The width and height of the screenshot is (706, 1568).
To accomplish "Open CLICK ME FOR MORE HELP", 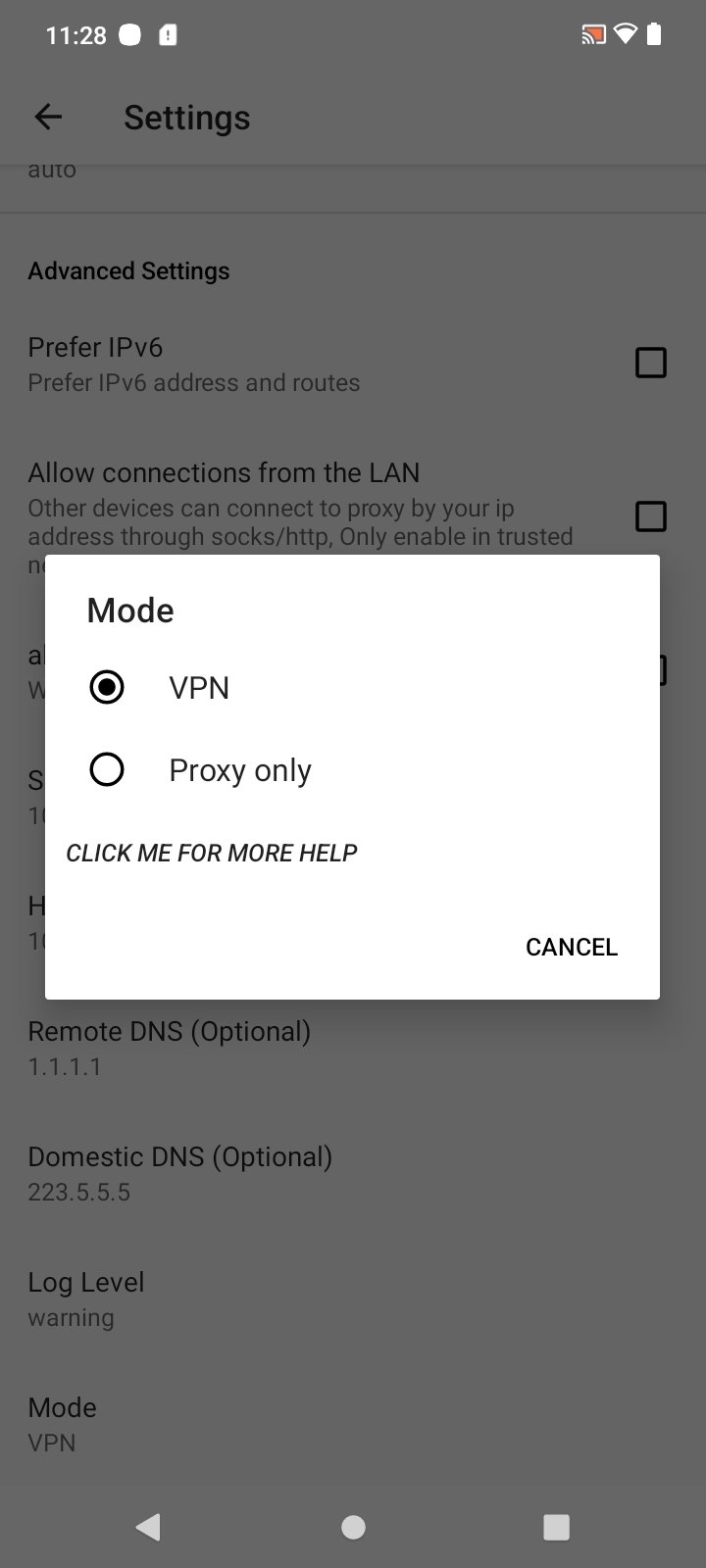I will coord(212,853).
